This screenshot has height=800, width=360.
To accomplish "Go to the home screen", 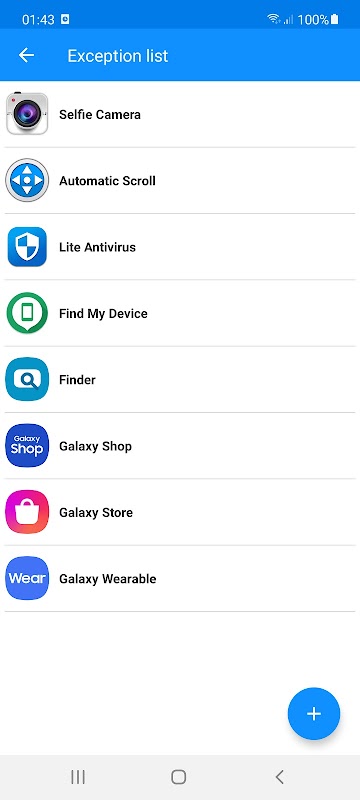I will coord(178,777).
